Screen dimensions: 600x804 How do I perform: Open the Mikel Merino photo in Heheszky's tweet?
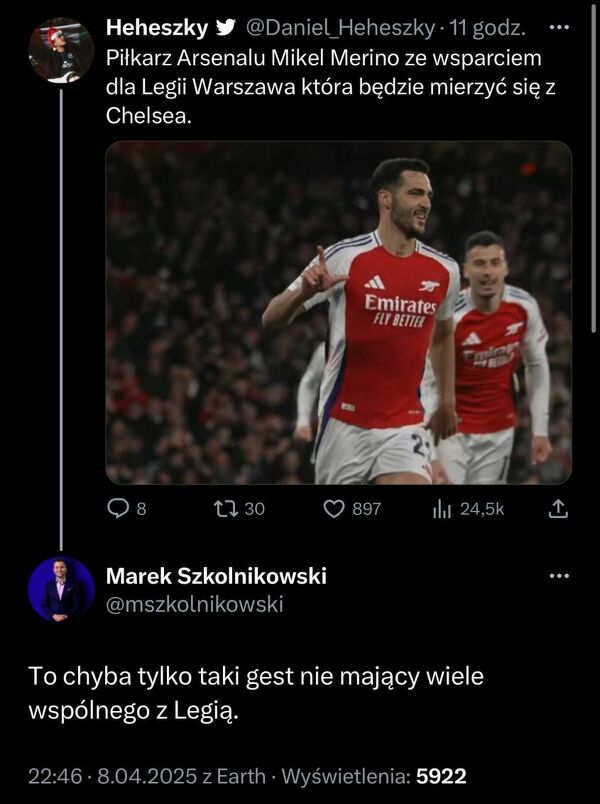tap(338, 313)
